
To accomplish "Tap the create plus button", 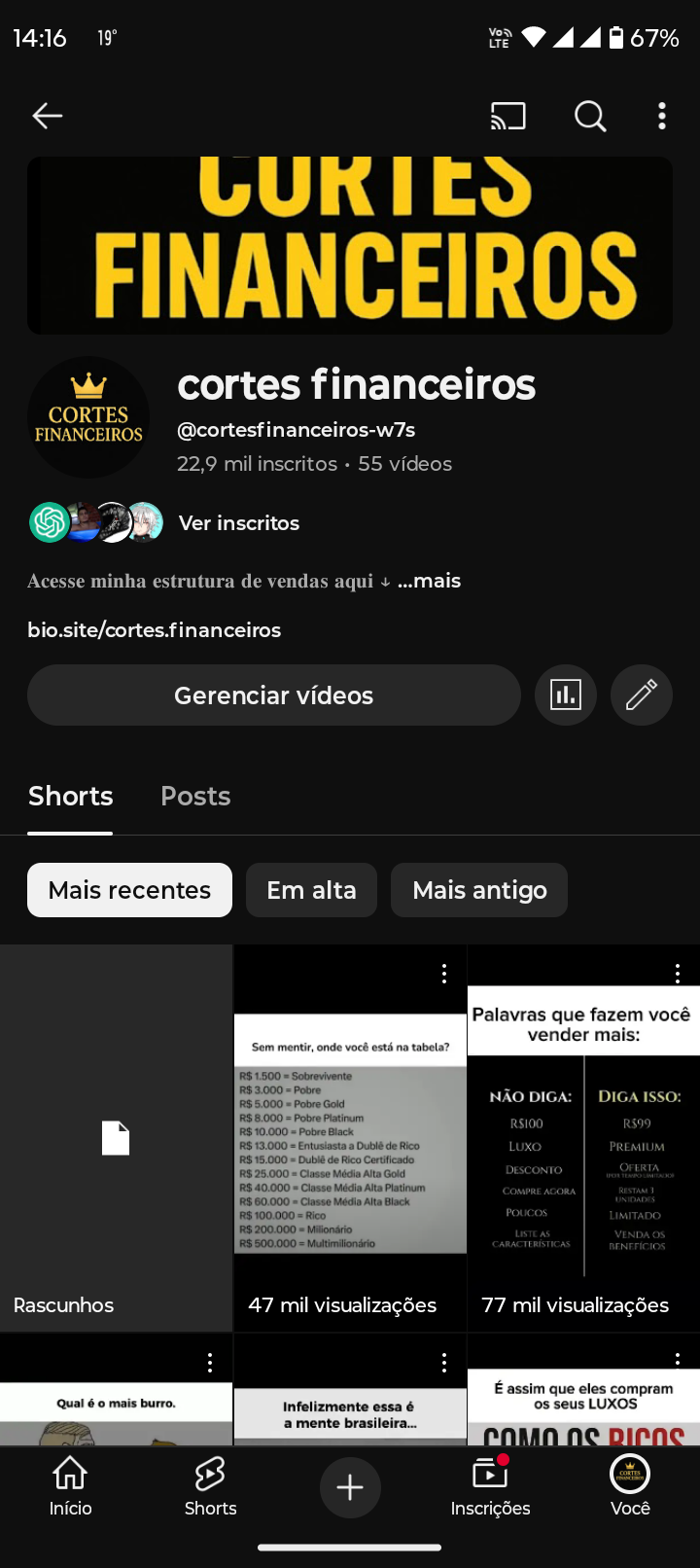I will [350, 1486].
